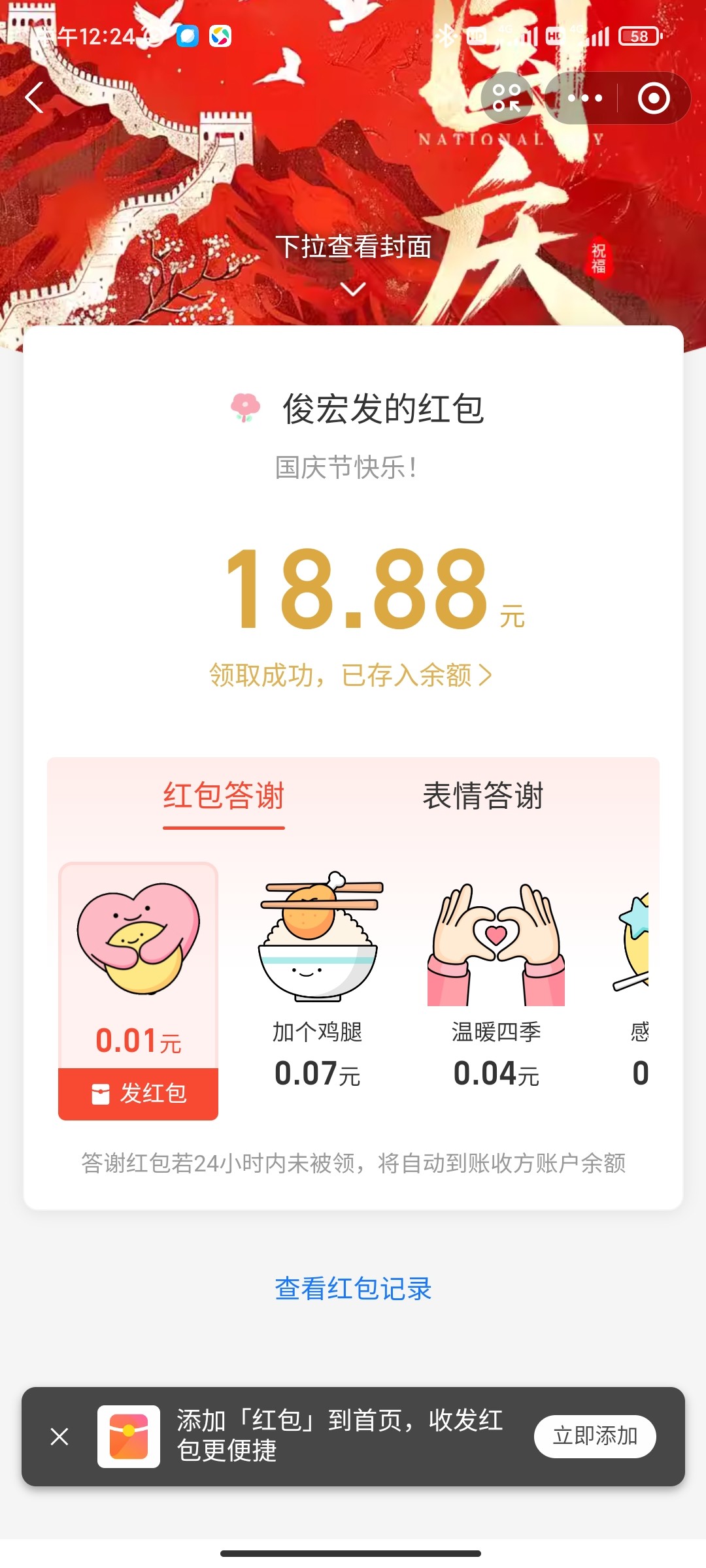
Task: Switch to the 表情答谢 tab
Action: (x=482, y=796)
